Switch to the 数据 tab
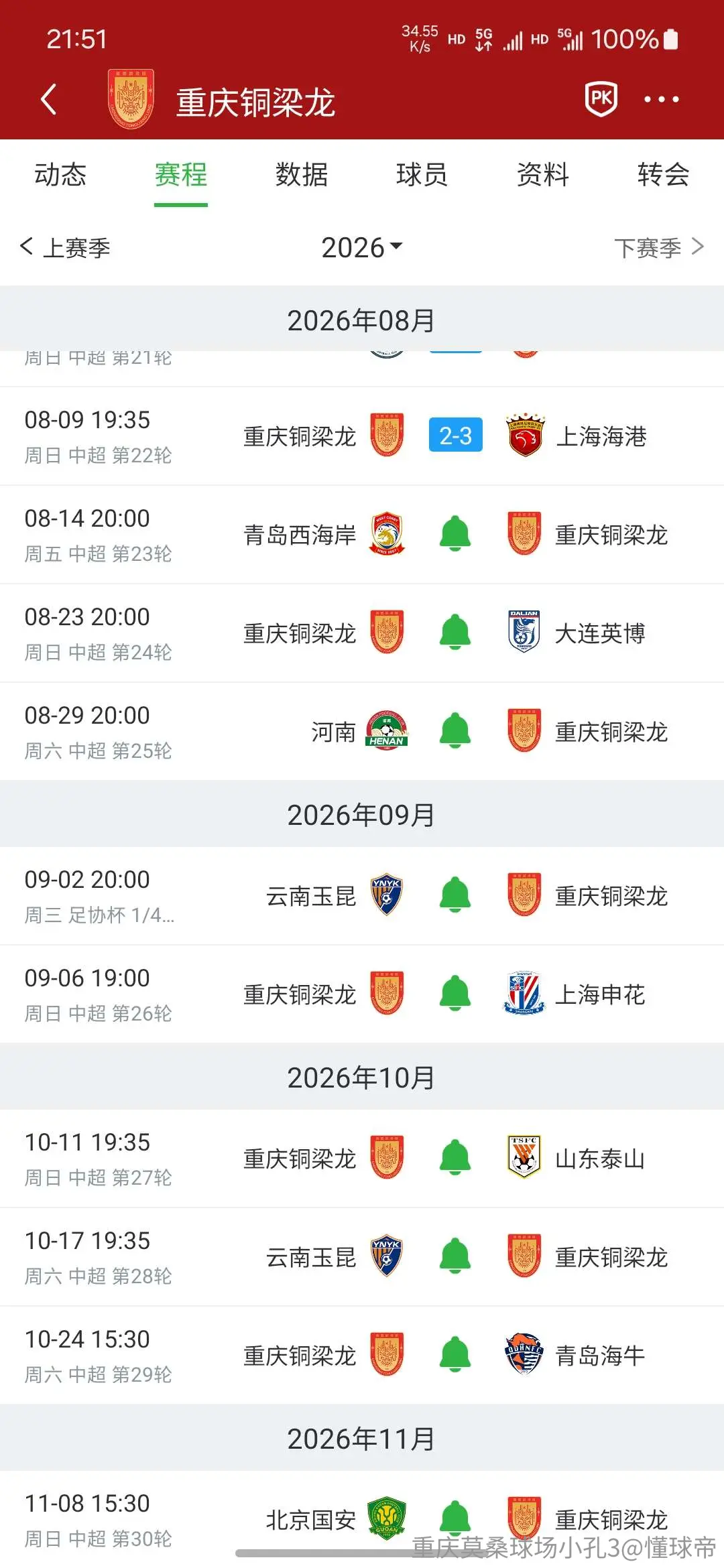Image resolution: width=724 pixels, height=1568 pixels. click(x=302, y=175)
